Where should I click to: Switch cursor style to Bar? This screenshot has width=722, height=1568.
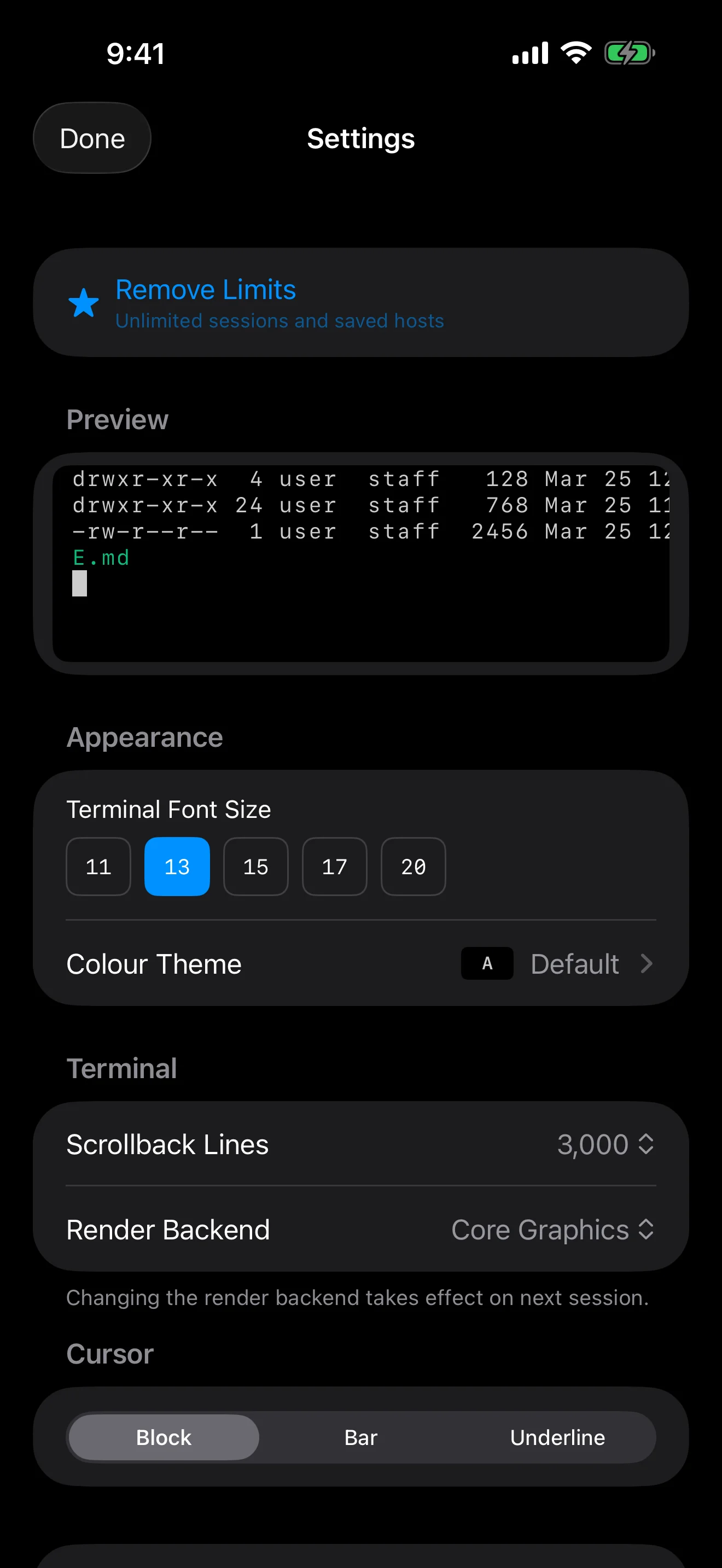[x=360, y=1437]
